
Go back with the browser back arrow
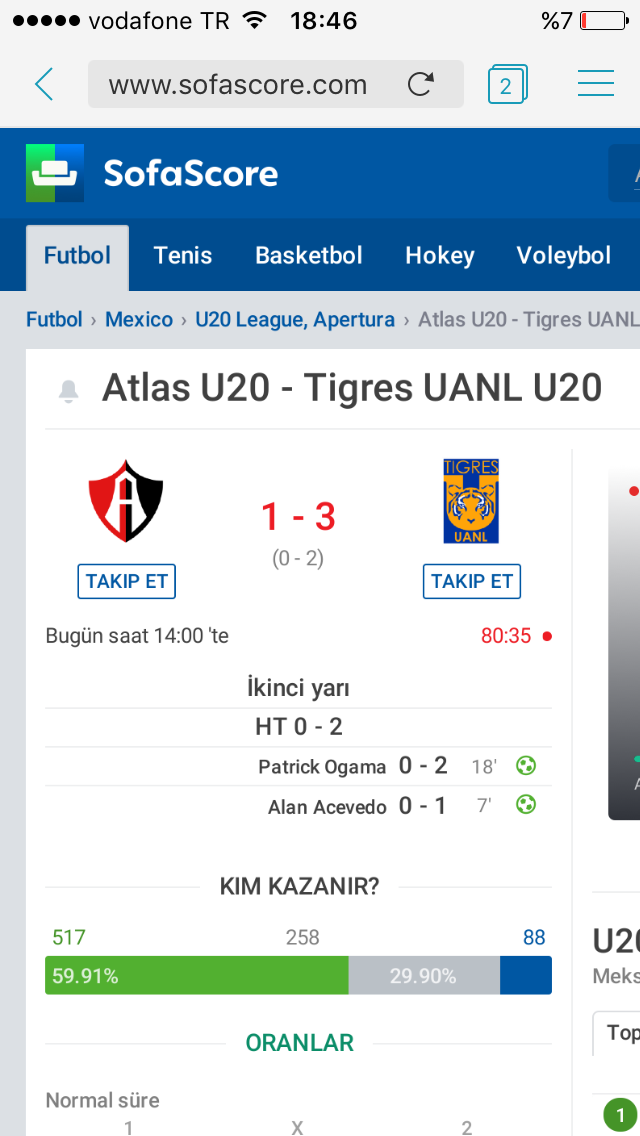coord(44,84)
